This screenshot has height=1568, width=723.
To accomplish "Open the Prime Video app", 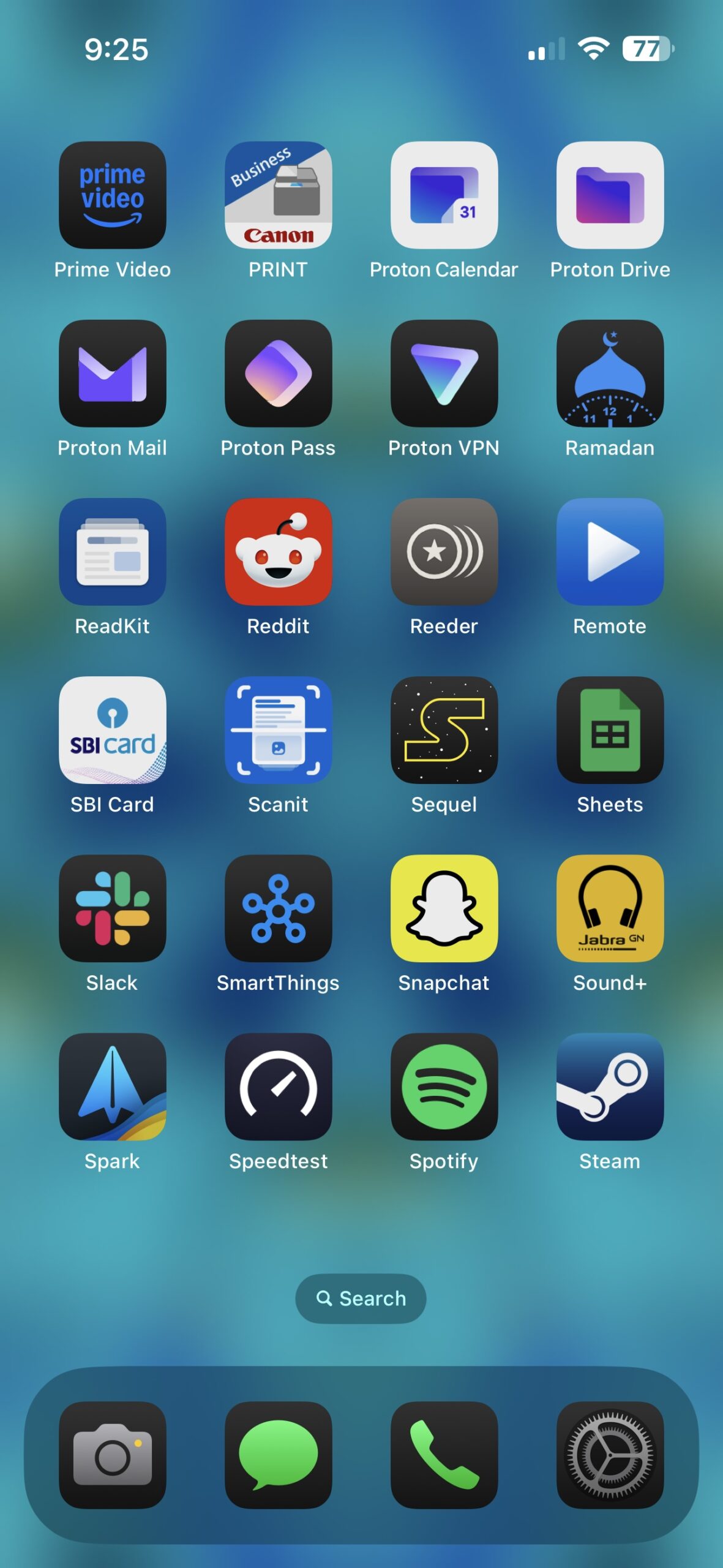I will pos(112,195).
